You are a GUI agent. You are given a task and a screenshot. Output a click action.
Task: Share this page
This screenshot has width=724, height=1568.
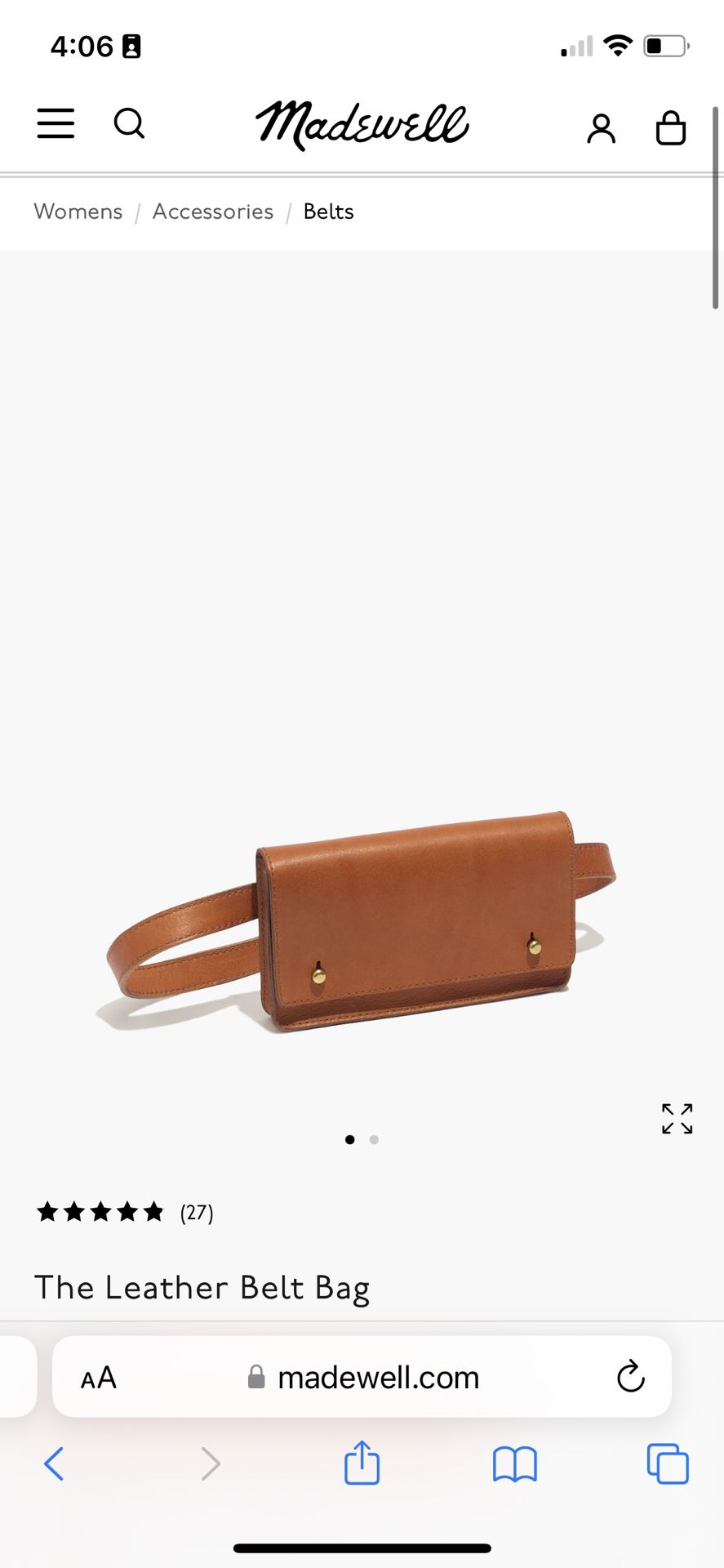[x=362, y=1463]
